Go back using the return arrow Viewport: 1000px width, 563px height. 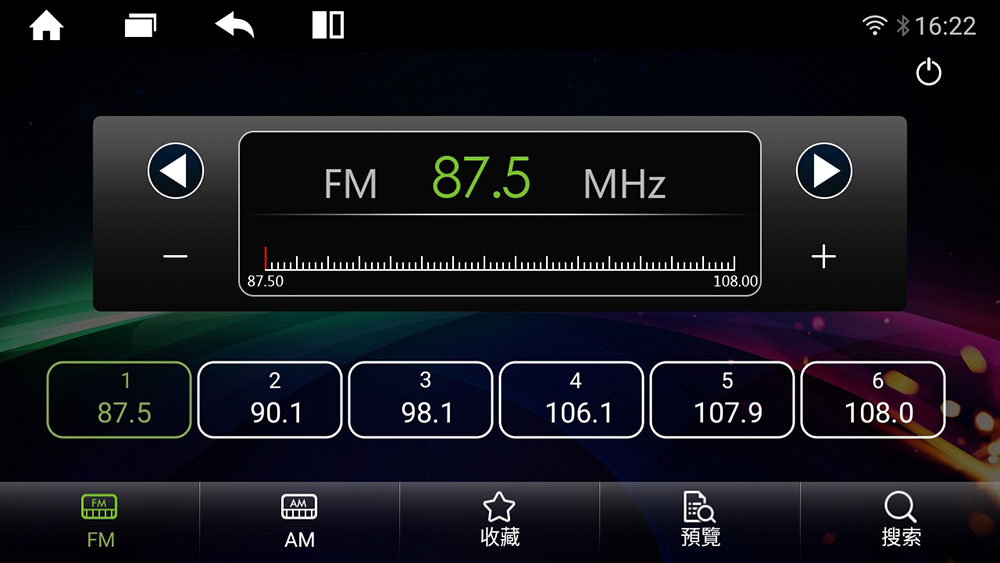(x=235, y=26)
